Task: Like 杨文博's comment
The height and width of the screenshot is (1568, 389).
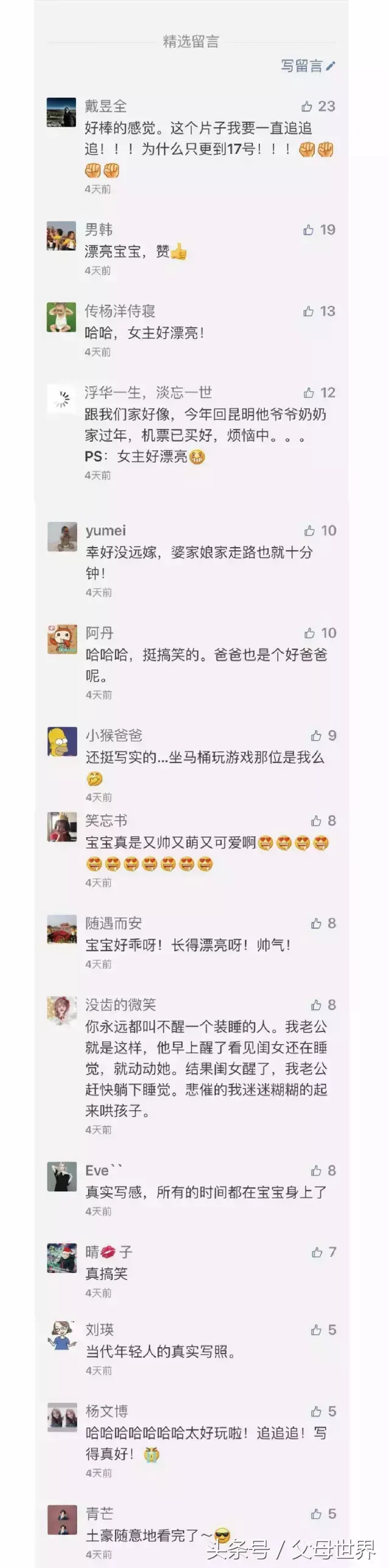Action: click(316, 1411)
